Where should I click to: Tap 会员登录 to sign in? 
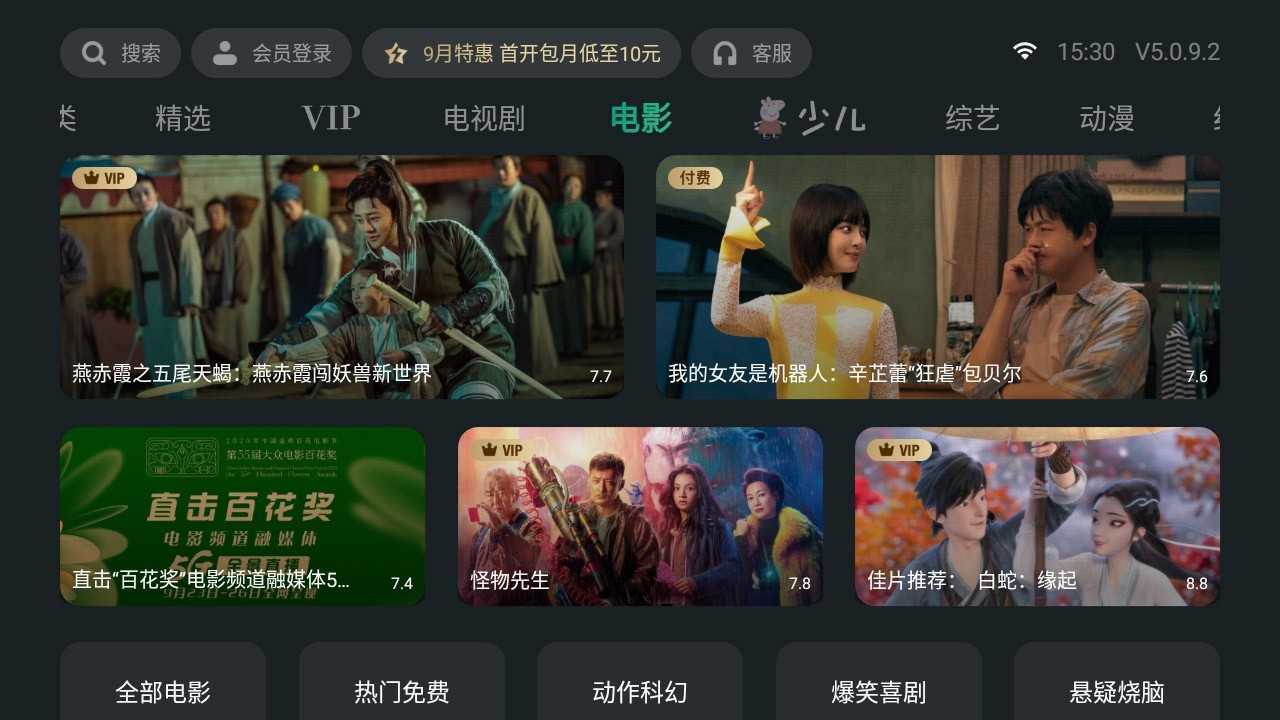click(x=271, y=53)
